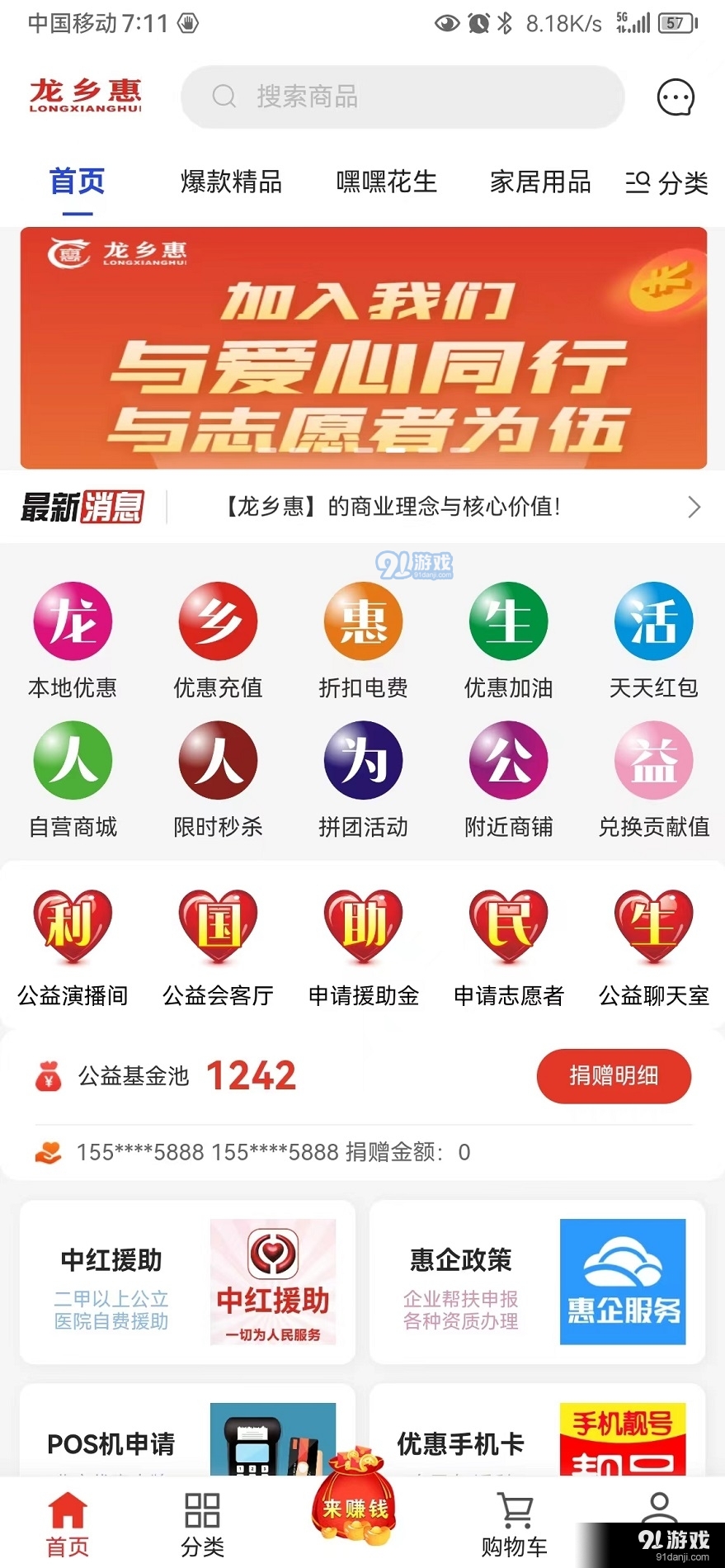Screen dimensions: 725x1568
Task: Open the 加入我们 volunteer banner
Action: point(364,347)
